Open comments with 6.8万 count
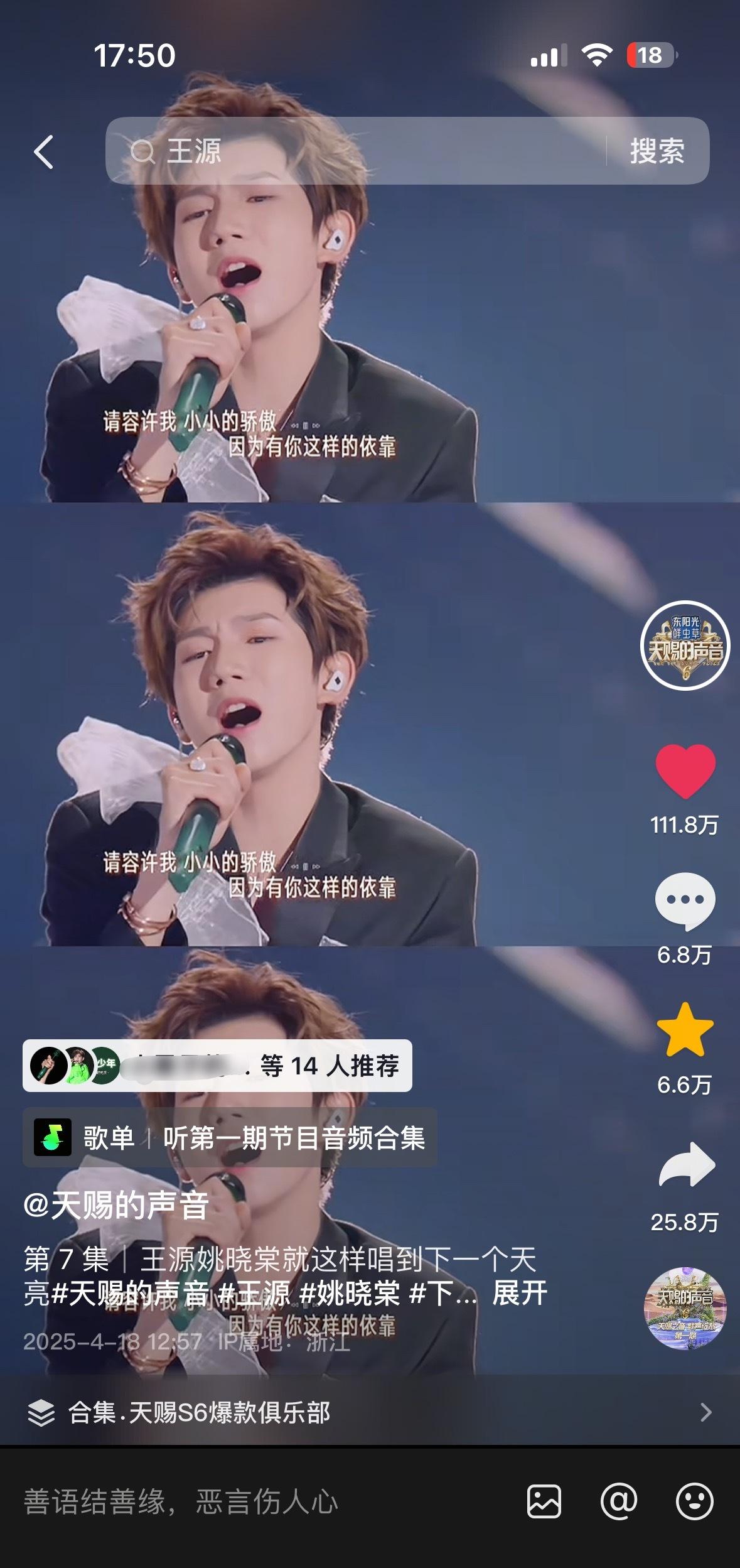Image resolution: width=740 pixels, height=1568 pixels. coord(685,902)
